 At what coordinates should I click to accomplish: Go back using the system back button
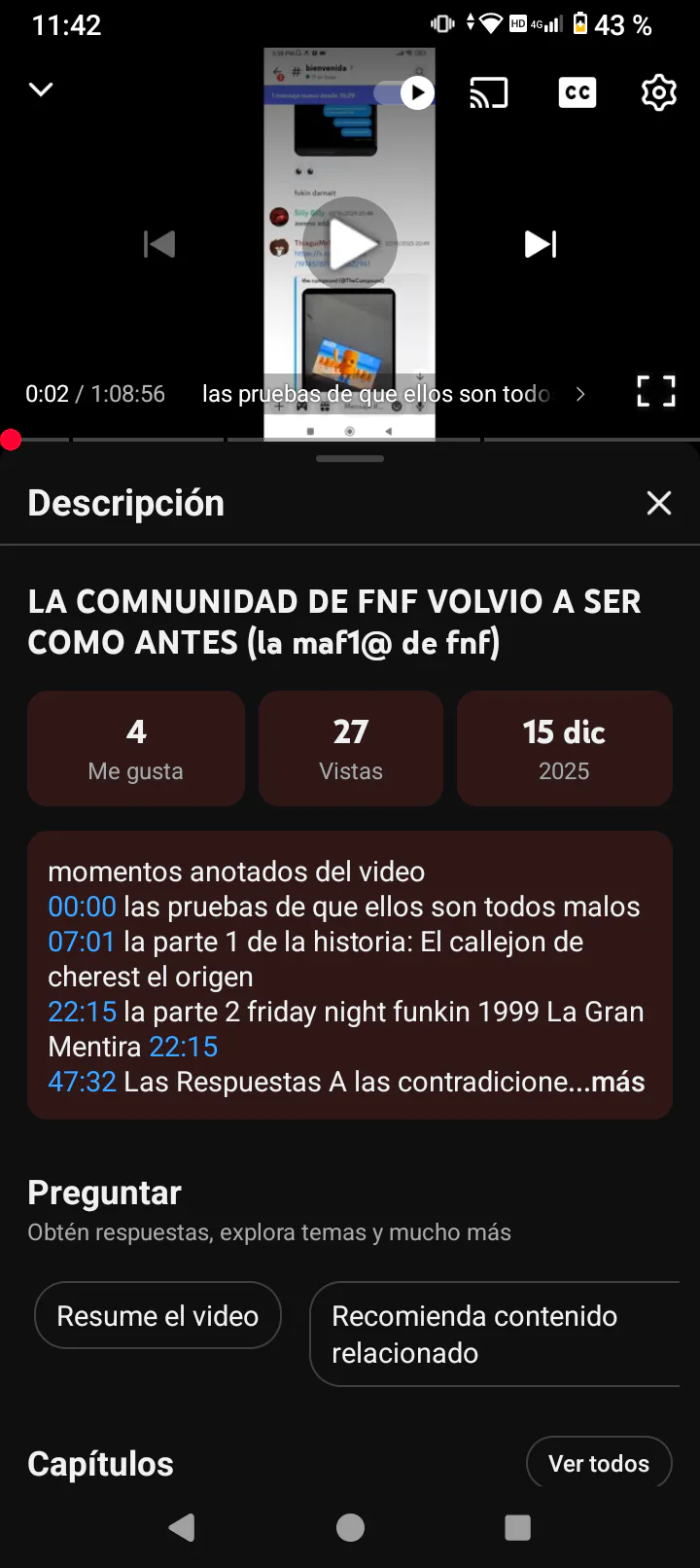182,1528
